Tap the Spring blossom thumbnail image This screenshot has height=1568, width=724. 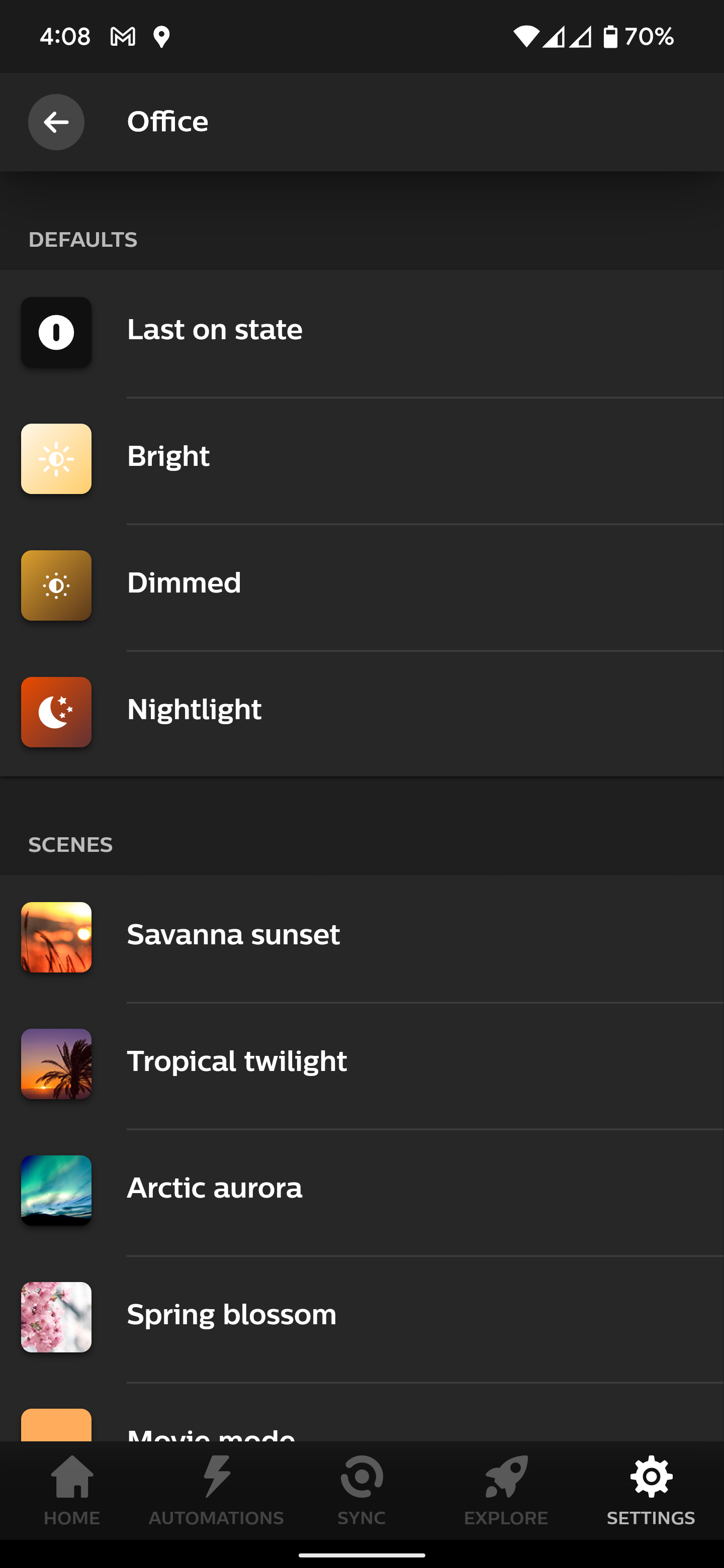click(x=56, y=1317)
